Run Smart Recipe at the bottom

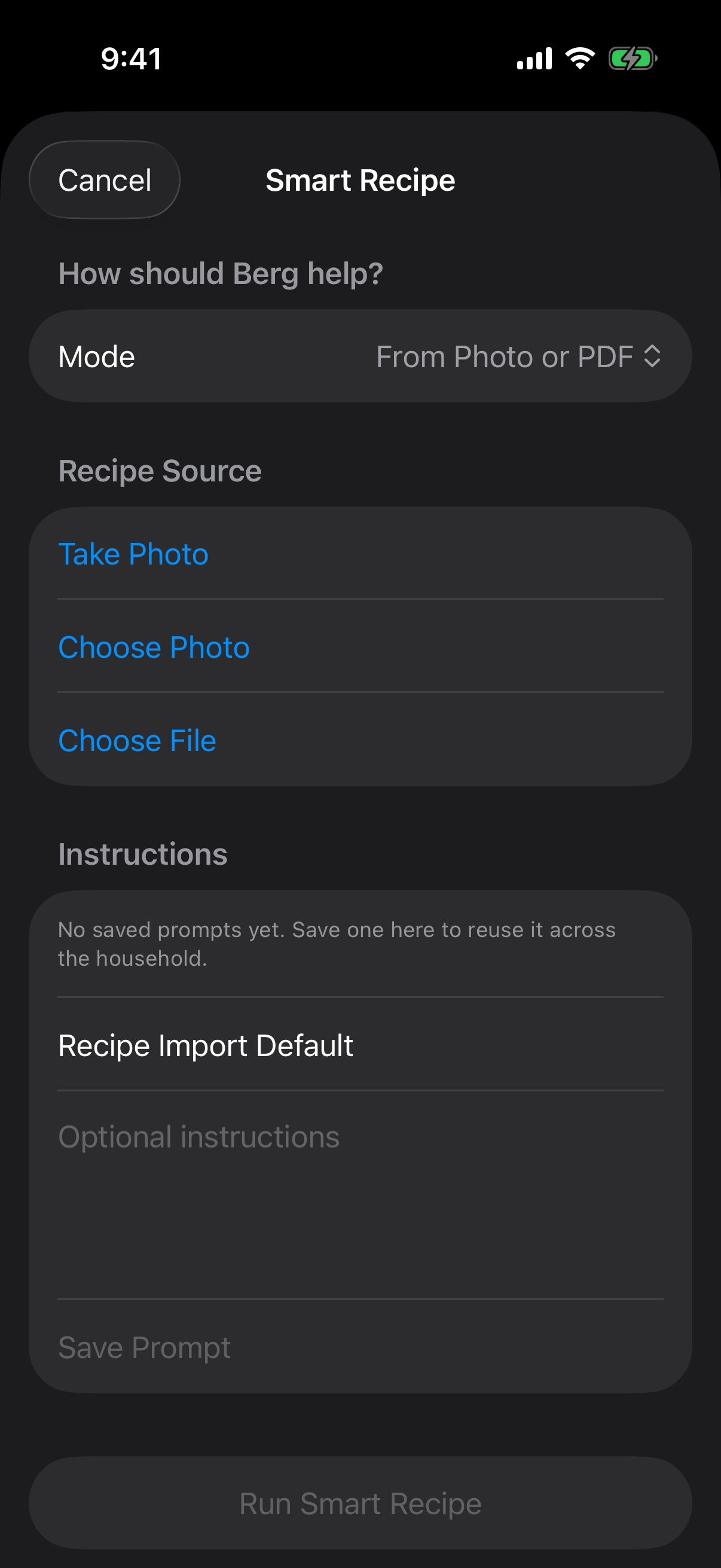360,1502
